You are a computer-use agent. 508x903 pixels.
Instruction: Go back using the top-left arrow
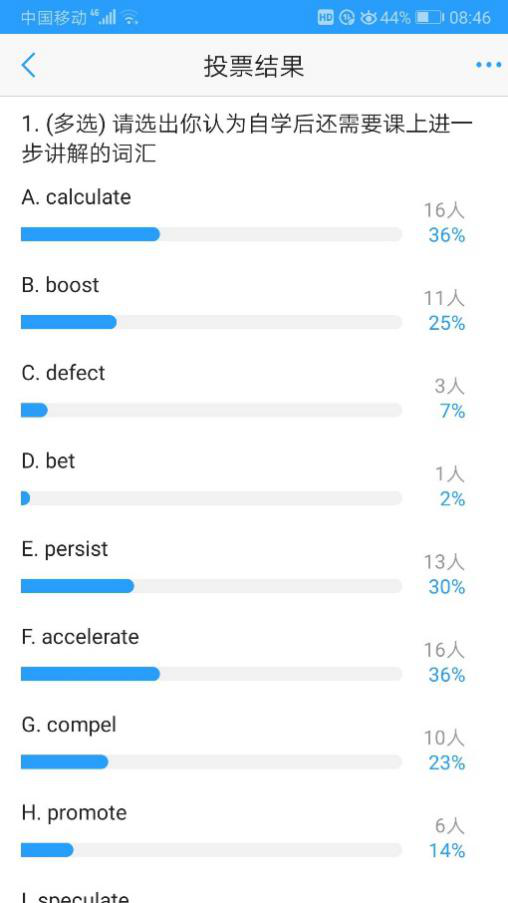click(x=28, y=65)
